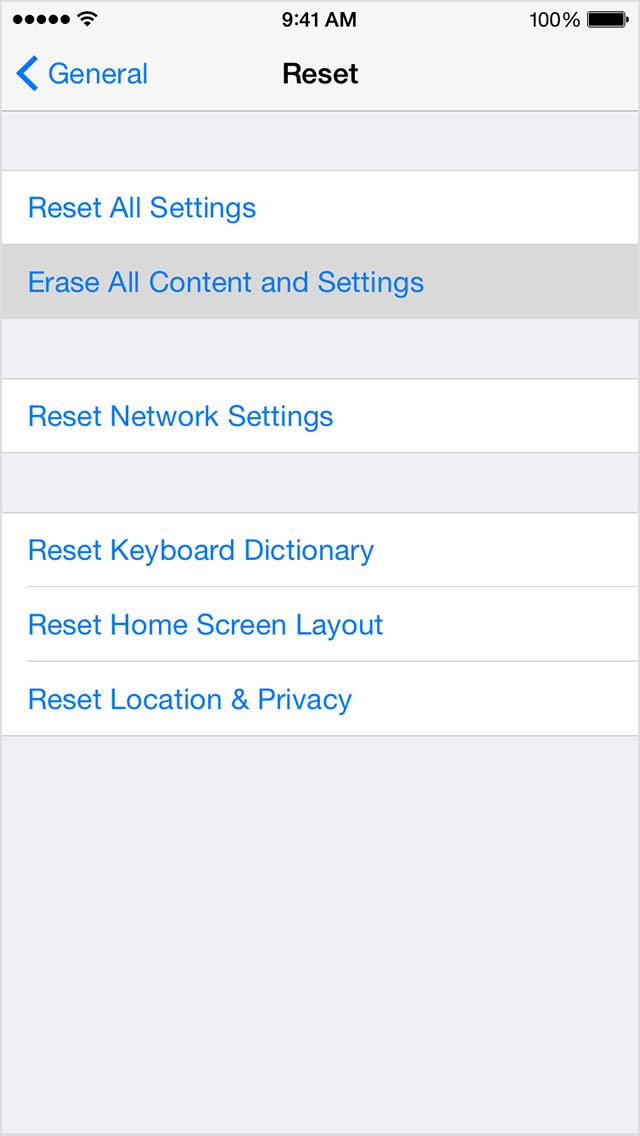Screen dimensions: 640x1136
Task: Select Reset Home Screen Layout
Action: click(x=320, y=625)
